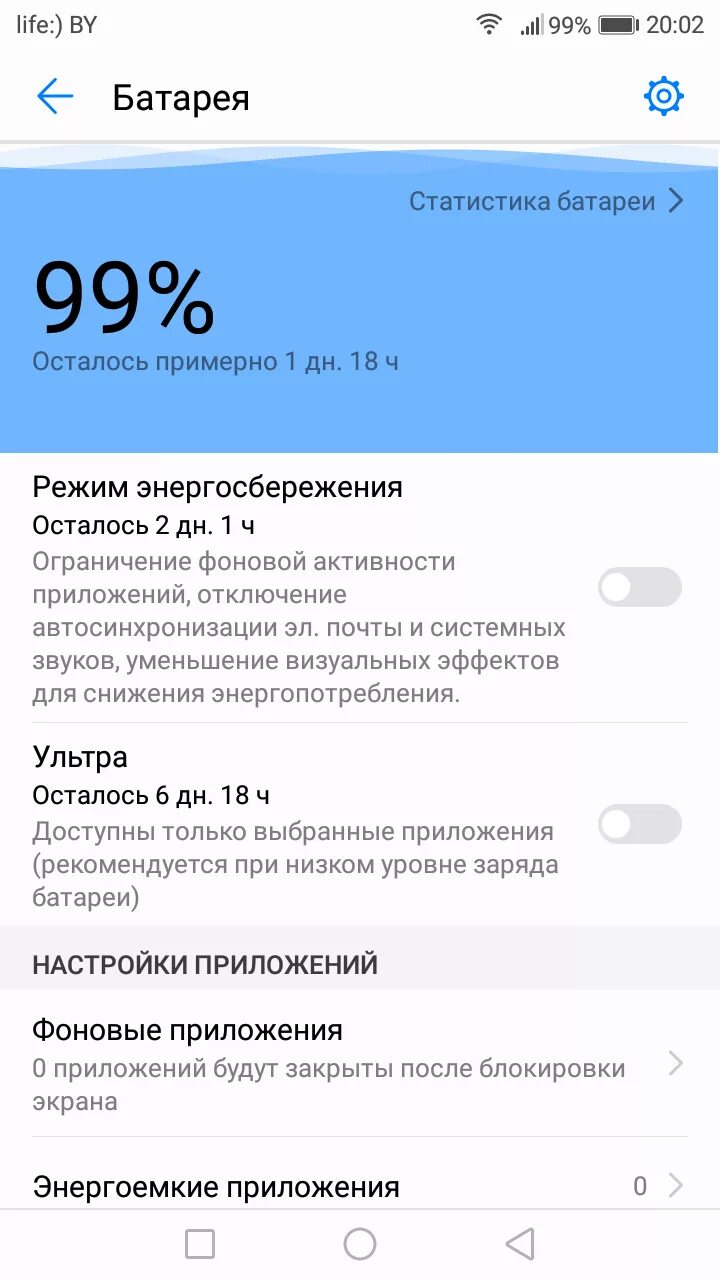Tap the Recents square navigation button
The image size is (720, 1280).
point(200,1243)
